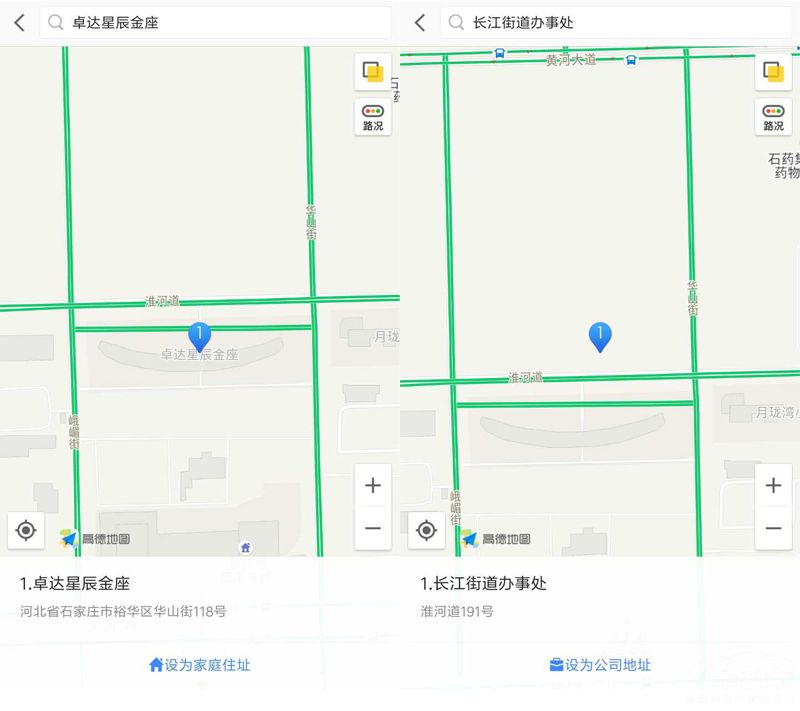Go back from the 长江街道办事处 search
The width and height of the screenshot is (800, 711).
click(x=420, y=22)
